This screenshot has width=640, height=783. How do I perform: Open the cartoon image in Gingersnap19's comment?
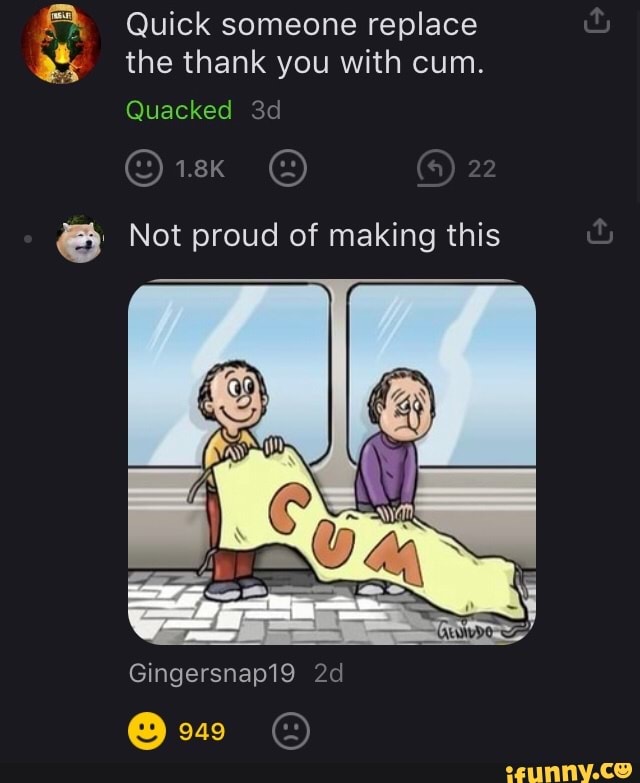tap(332, 462)
